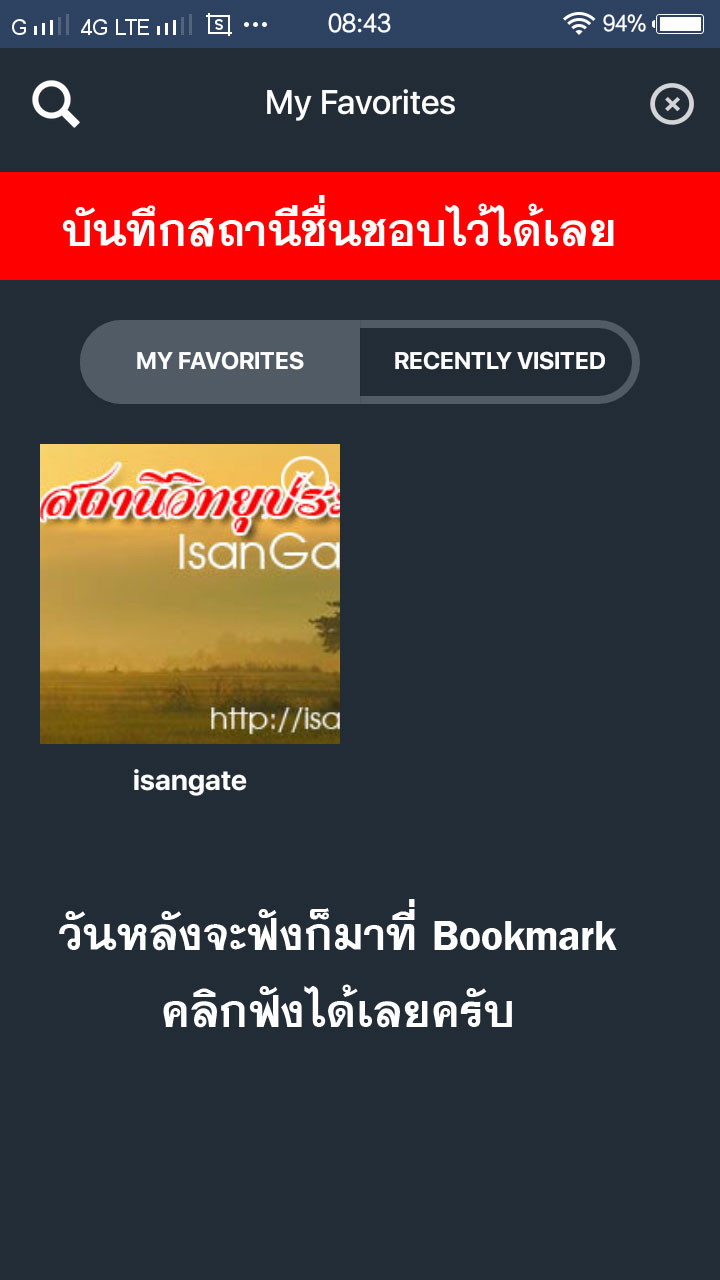
Task: Switch to the My Favorites tab
Action: (220, 361)
